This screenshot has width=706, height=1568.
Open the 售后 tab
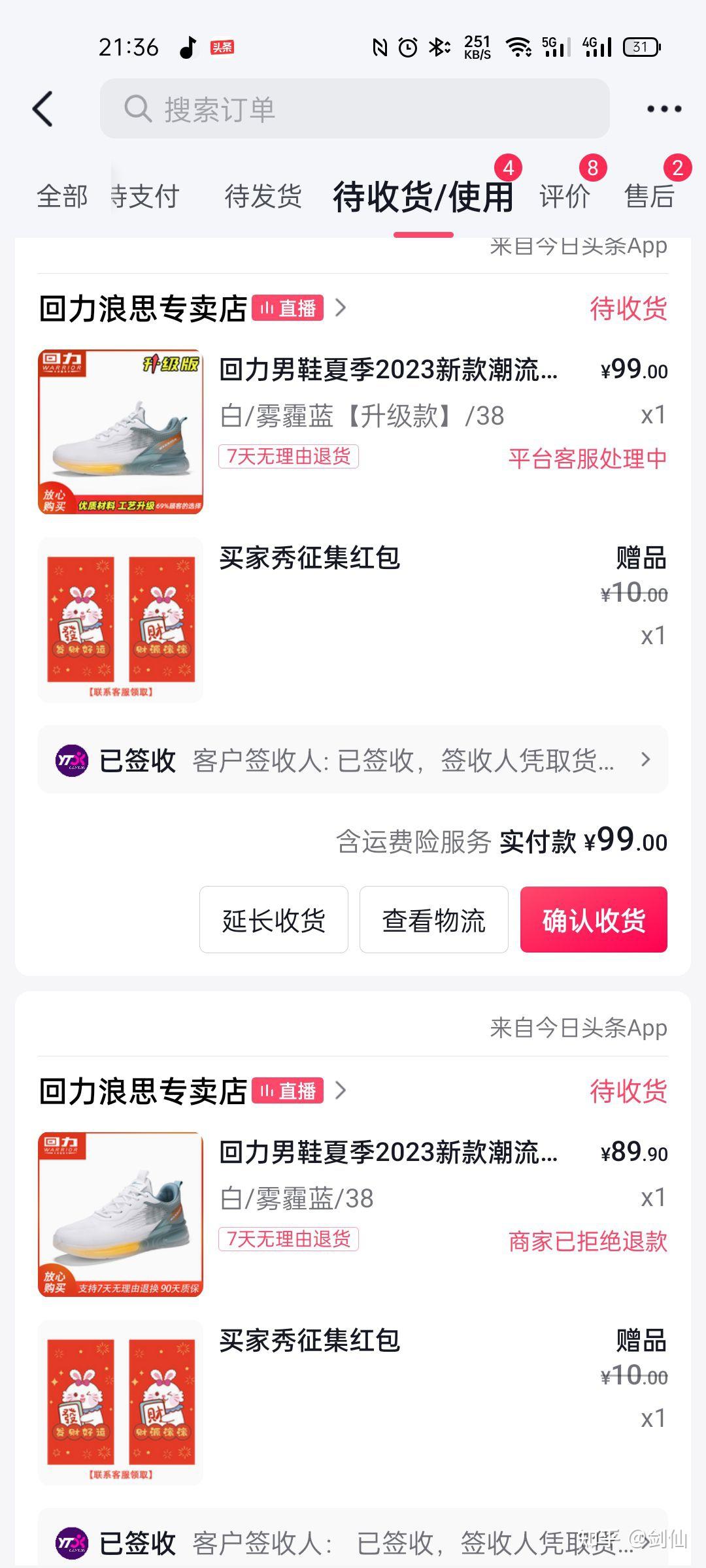649,196
